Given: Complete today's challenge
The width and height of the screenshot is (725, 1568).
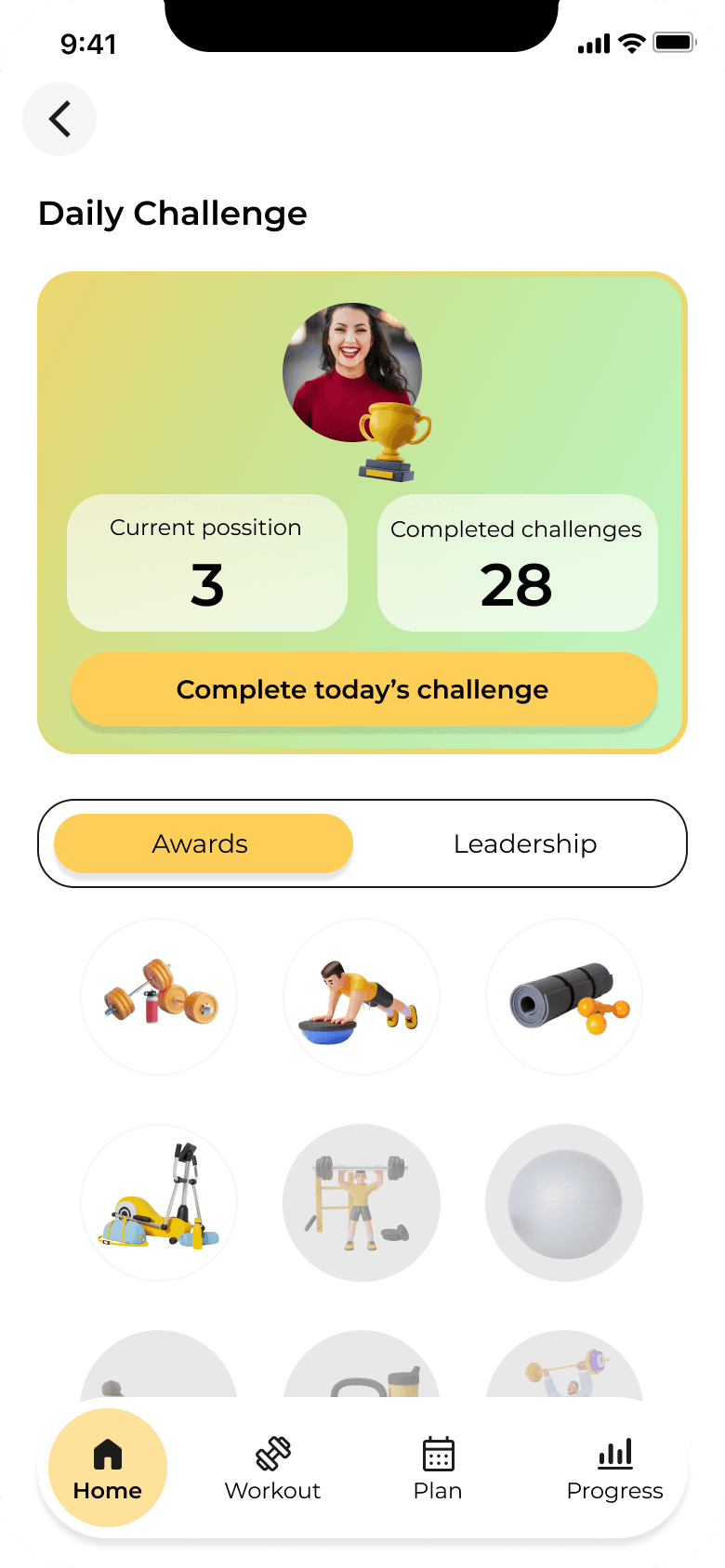Looking at the screenshot, I should (363, 689).
